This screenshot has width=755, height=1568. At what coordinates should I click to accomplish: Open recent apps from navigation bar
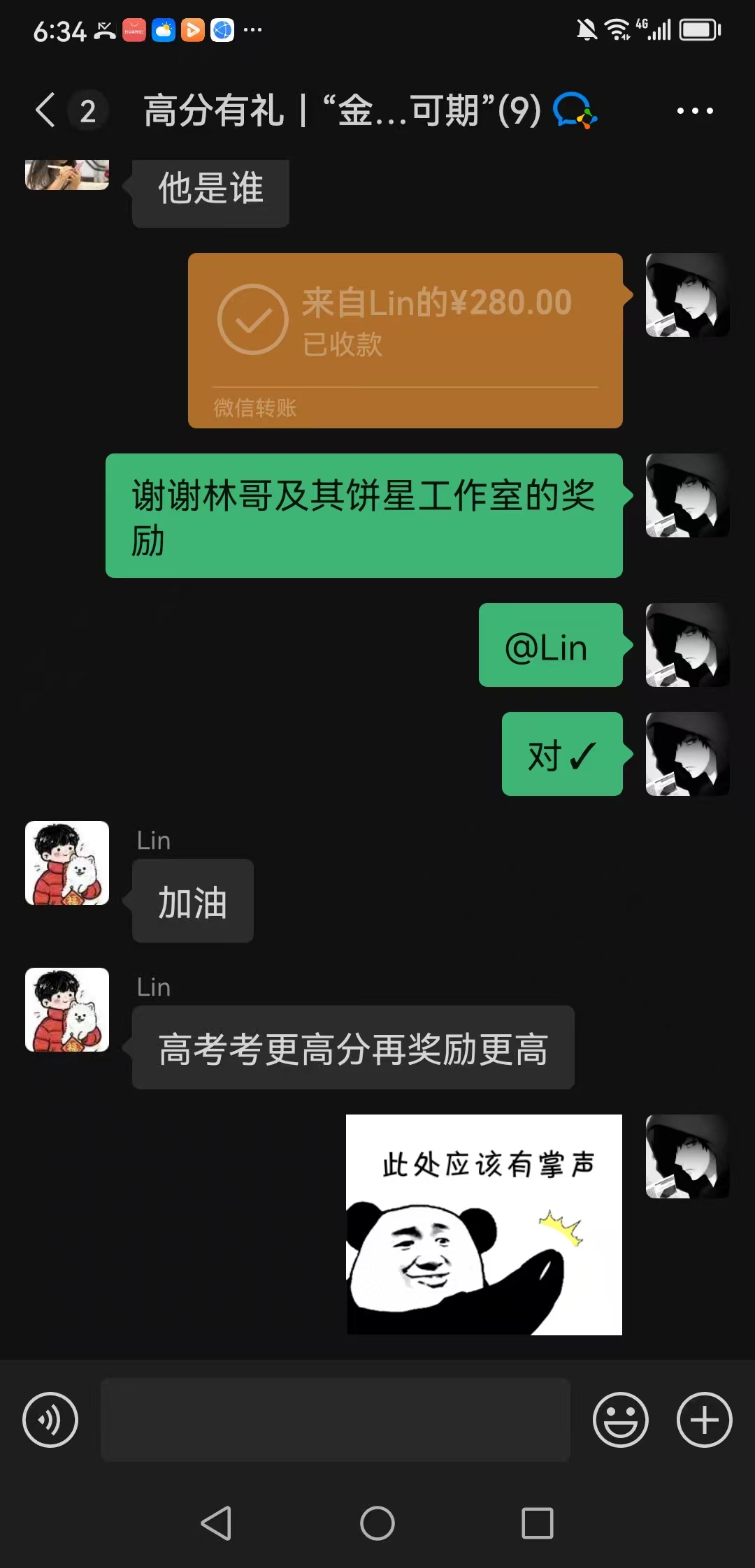click(x=537, y=1523)
